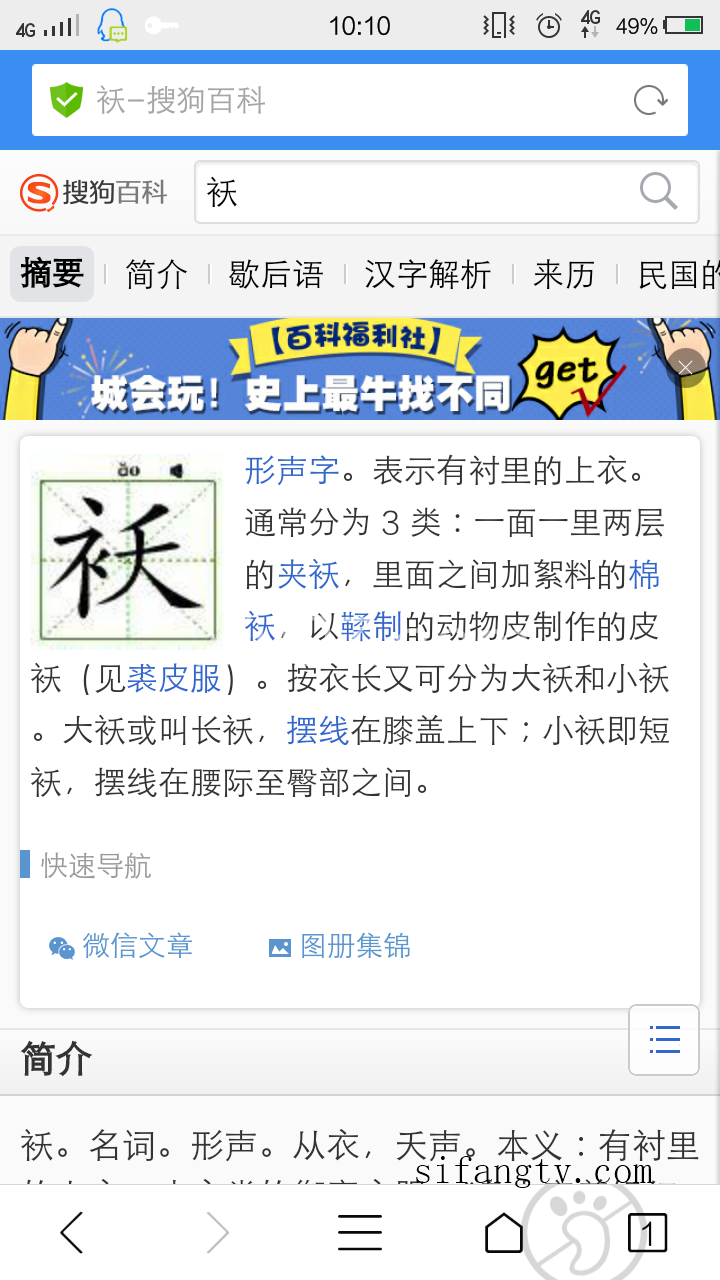Go back with the browser back arrow
The width and height of the screenshot is (720, 1280).
tap(72, 1233)
